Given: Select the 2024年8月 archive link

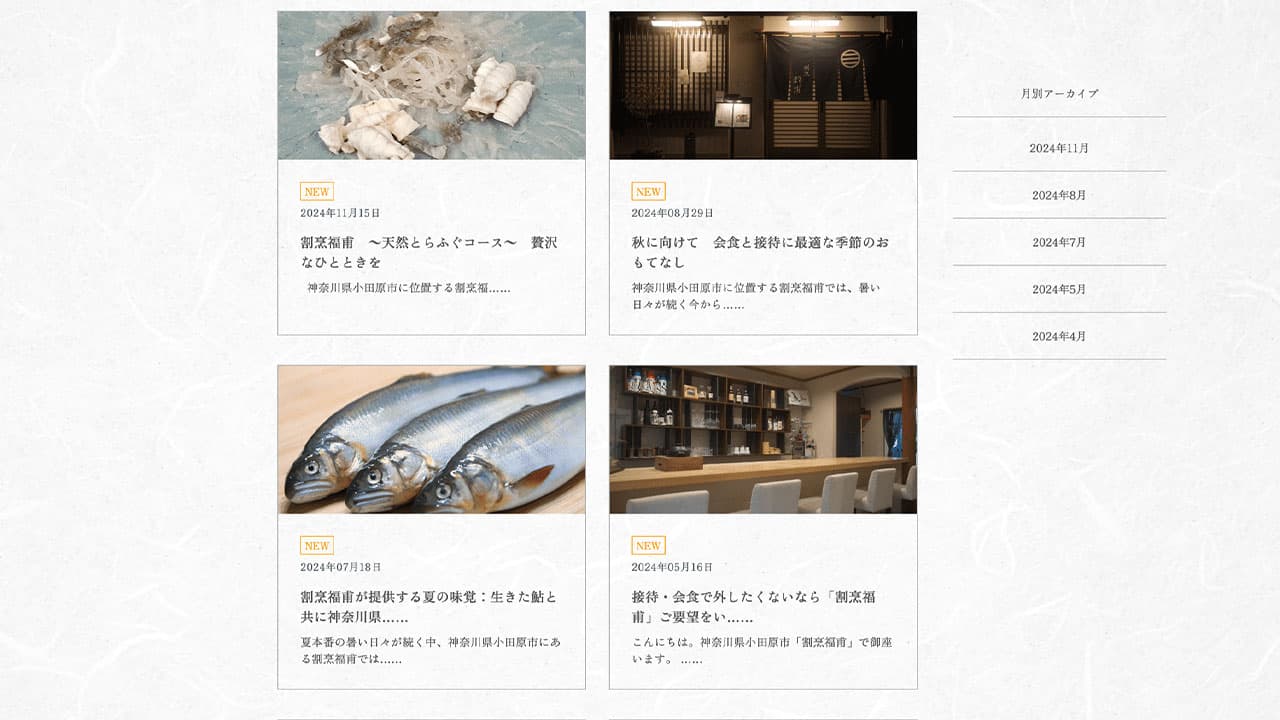Looking at the screenshot, I should click(x=1059, y=195).
